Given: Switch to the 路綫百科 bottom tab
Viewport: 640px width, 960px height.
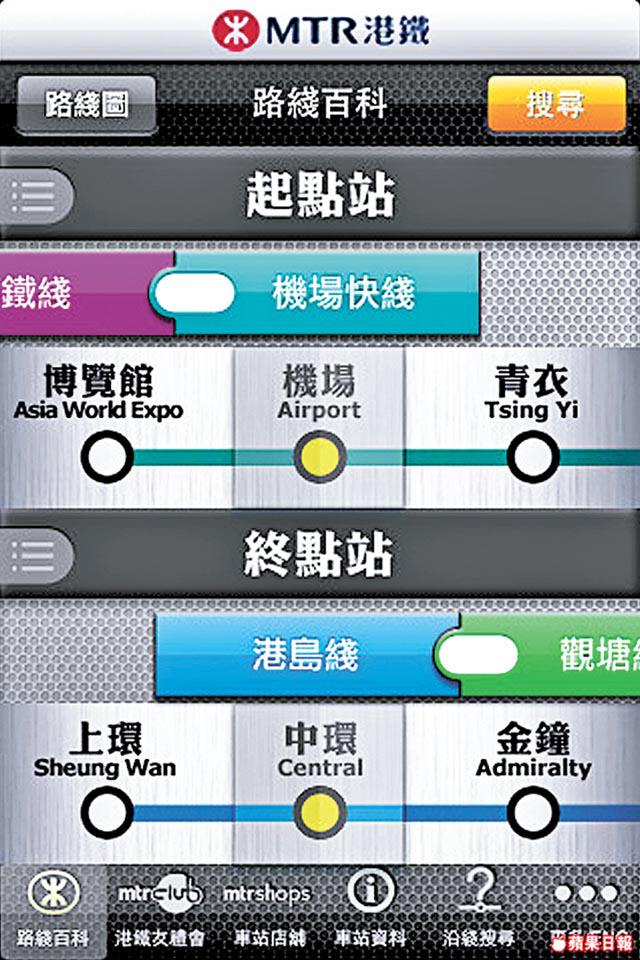Looking at the screenshot, I should (x=53, y=910).
